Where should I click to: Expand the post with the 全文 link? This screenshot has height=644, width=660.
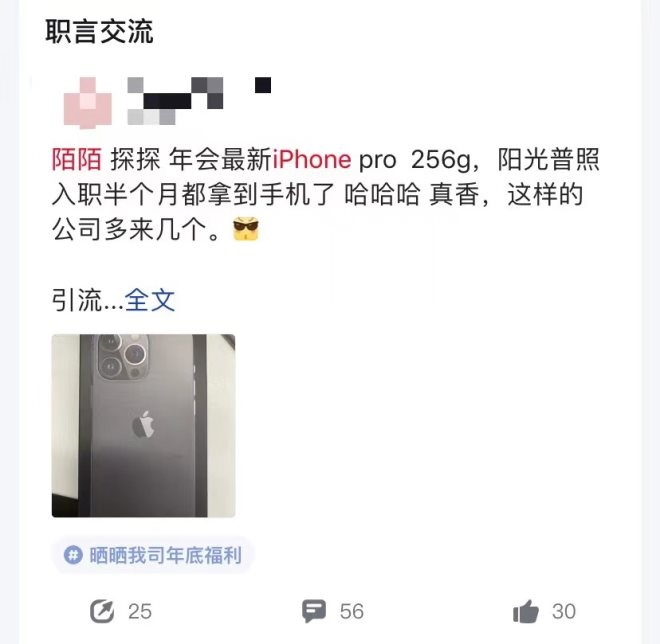coord(150,299)
